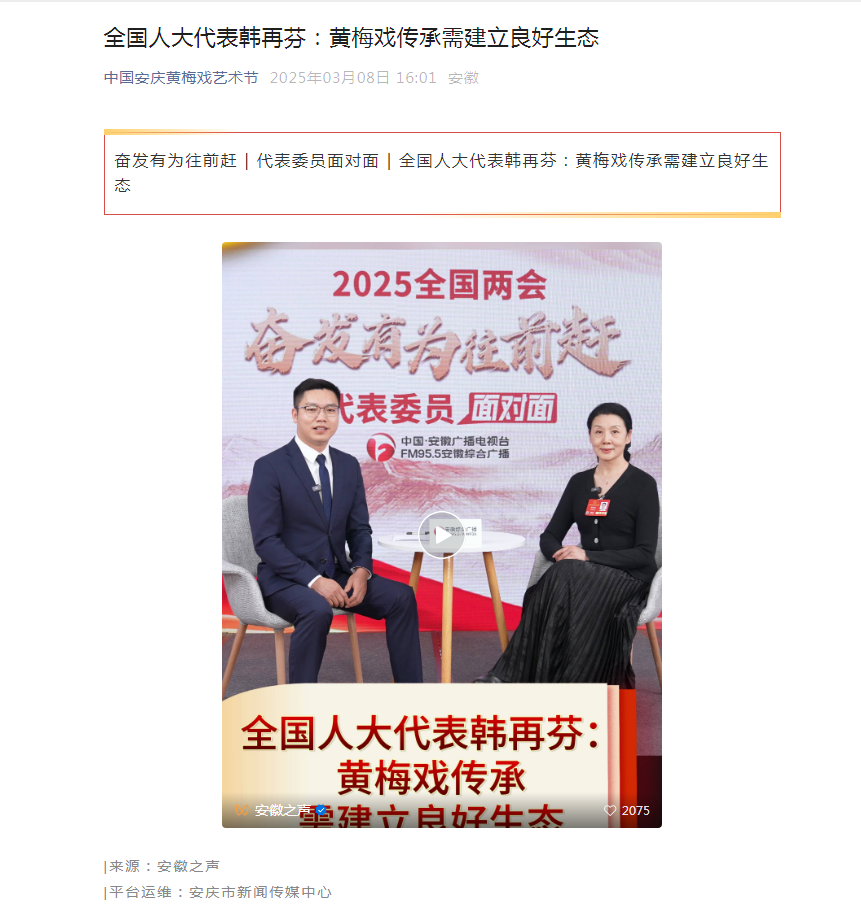Play the 韩再芬 interview video
This screenshot has height=904, width=861.
pyautogui.click(x=441, y=534)
